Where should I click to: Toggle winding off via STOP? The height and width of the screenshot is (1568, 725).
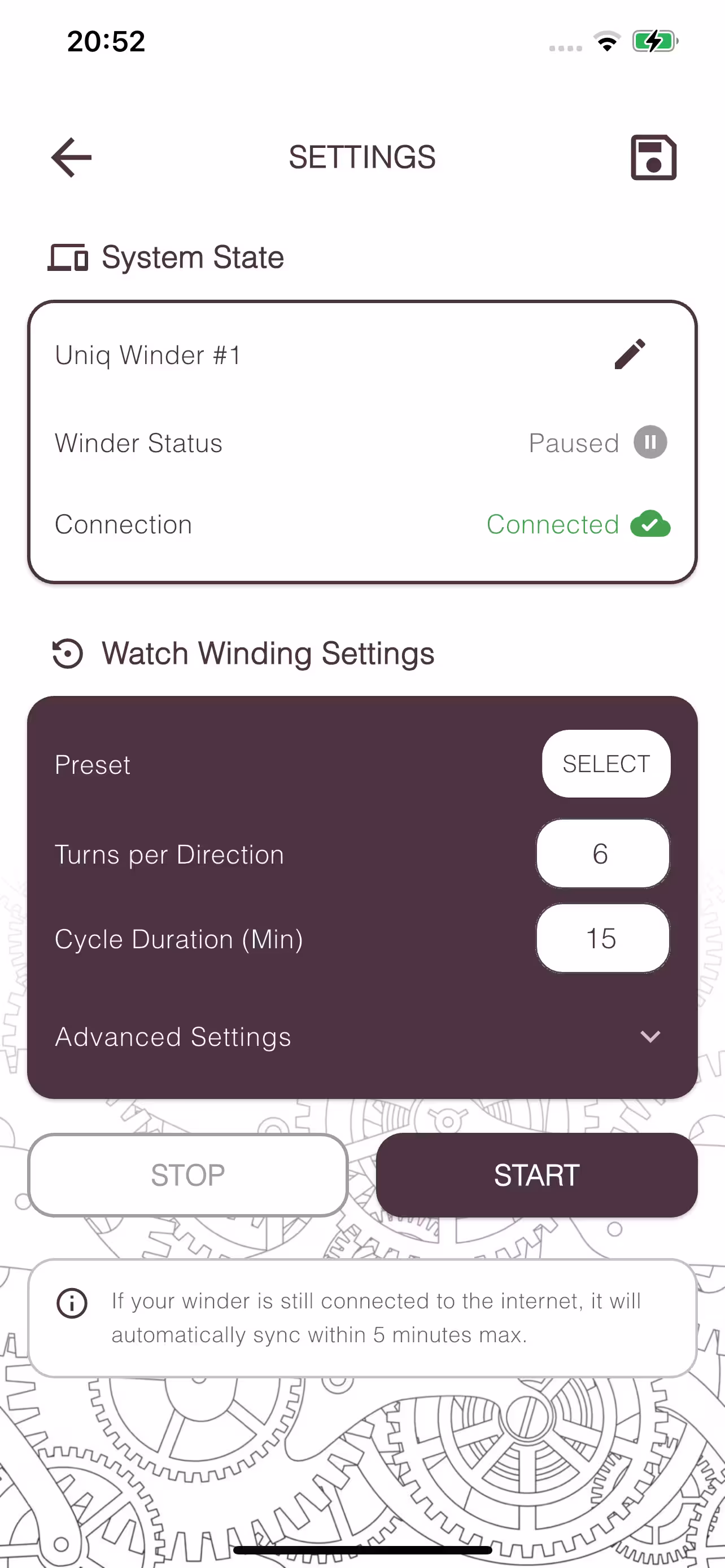coord(188,1174)
